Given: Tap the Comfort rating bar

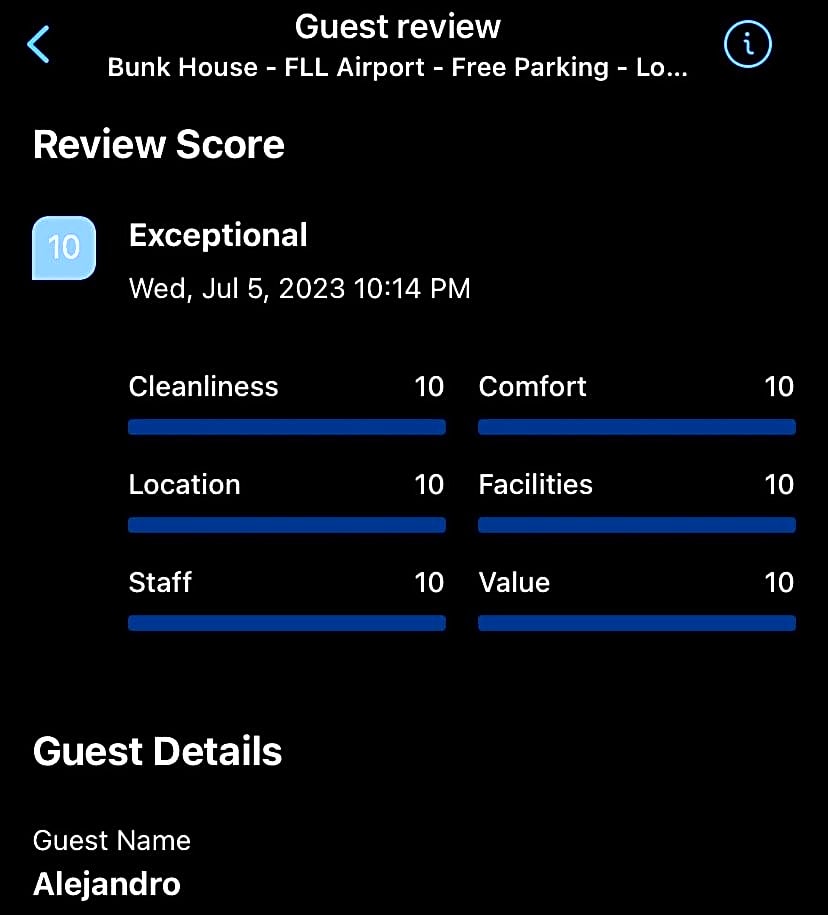Looking at the screenshot, I should point(637,427).
